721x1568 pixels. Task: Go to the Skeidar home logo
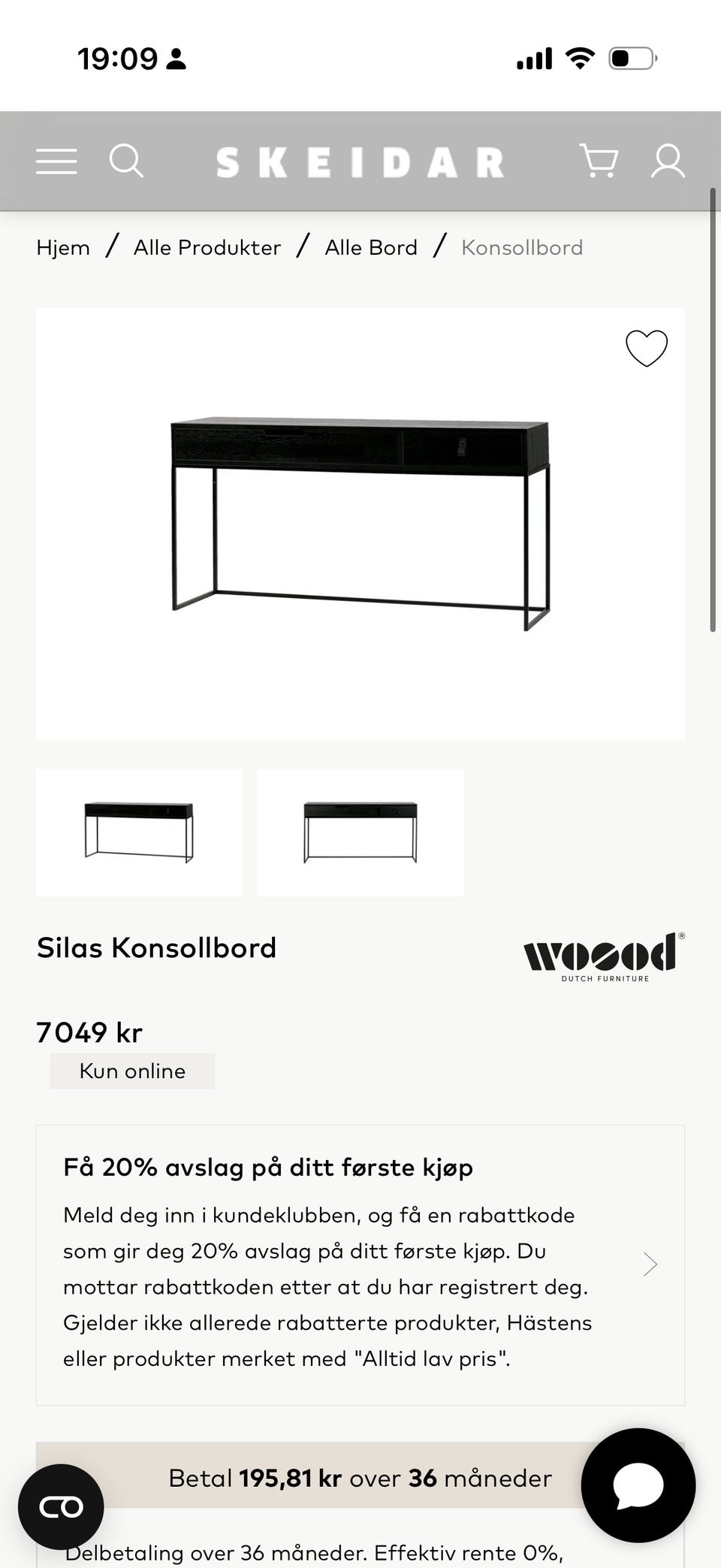[360, 162]
